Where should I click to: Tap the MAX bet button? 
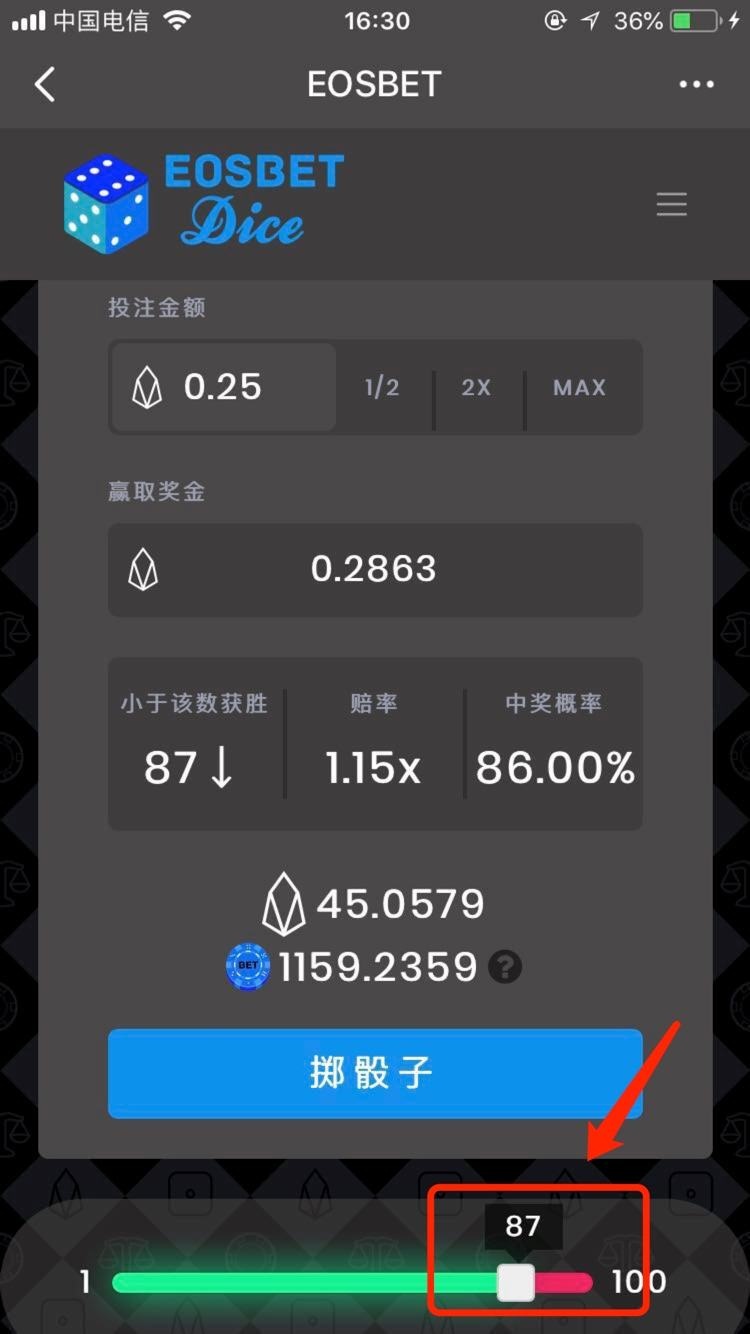click(x=579, y=387)
